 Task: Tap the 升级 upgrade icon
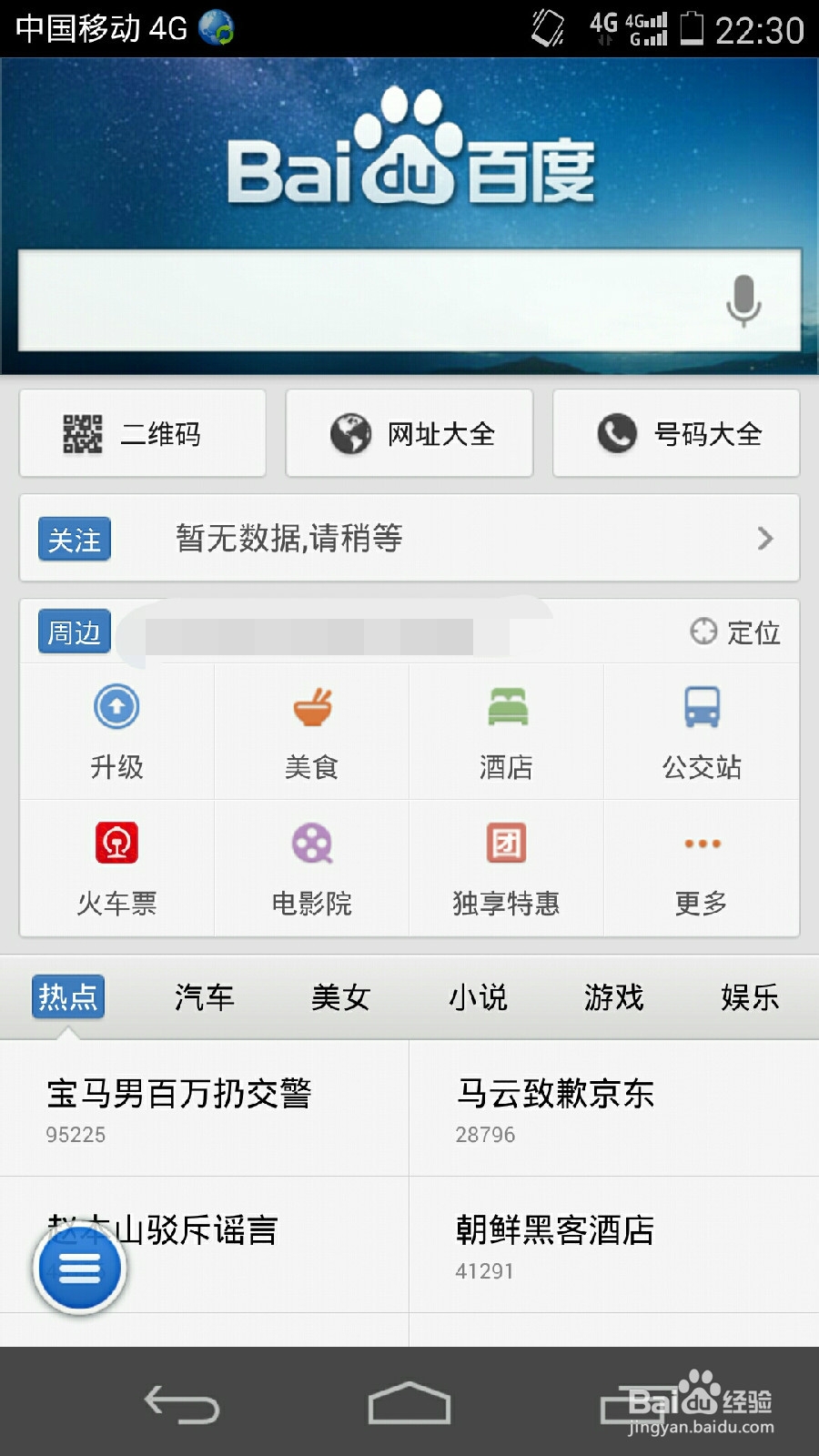[115, 733]
